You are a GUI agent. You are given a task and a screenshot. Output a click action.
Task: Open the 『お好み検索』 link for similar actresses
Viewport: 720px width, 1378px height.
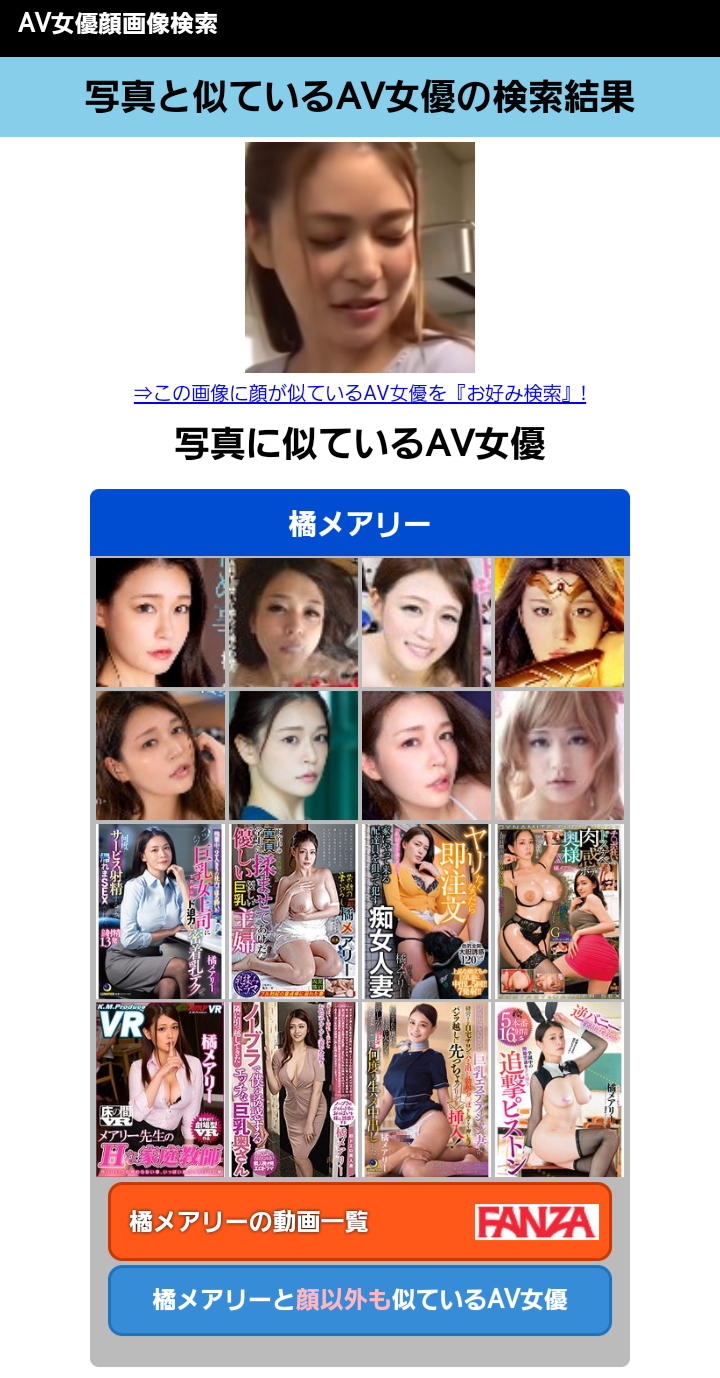tap(360, 392)
